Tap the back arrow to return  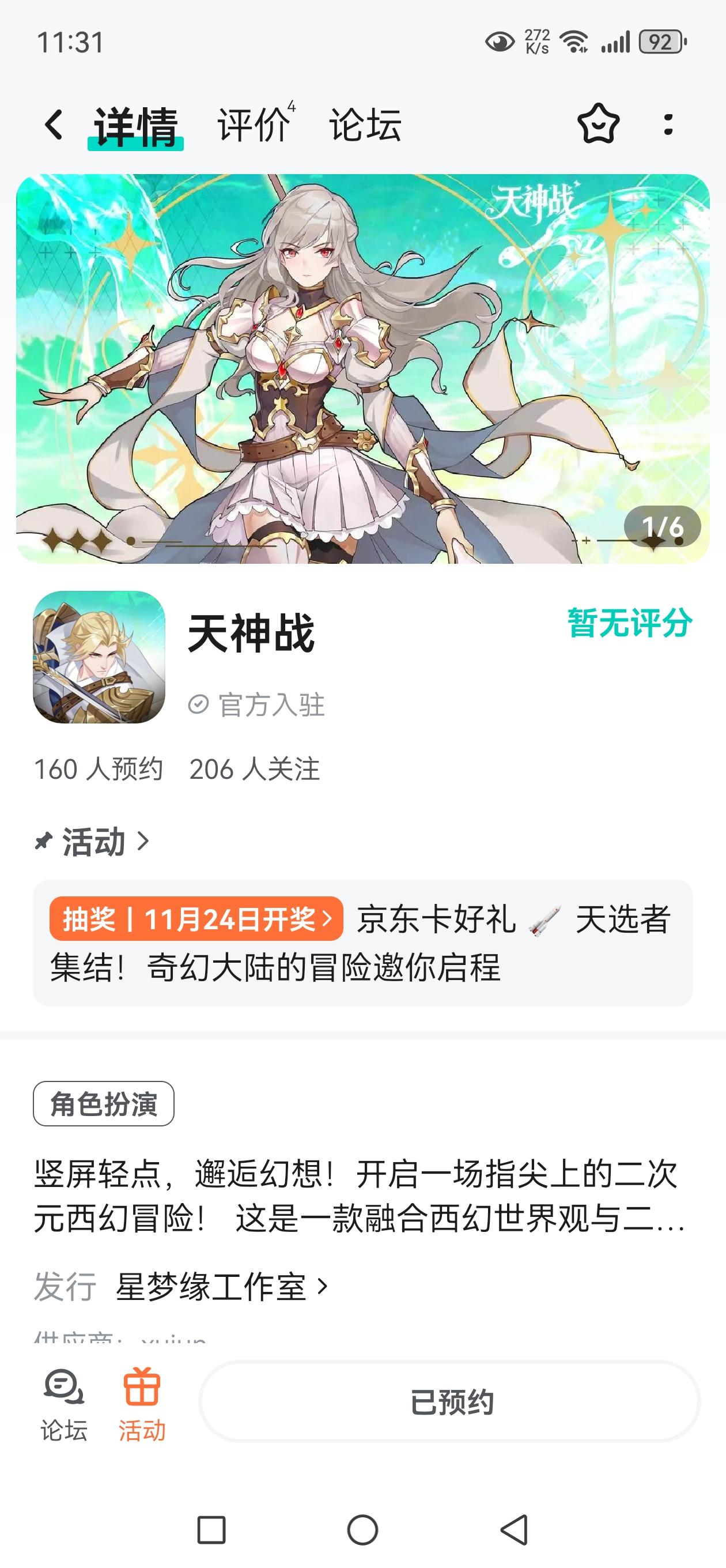coord(52,126)
